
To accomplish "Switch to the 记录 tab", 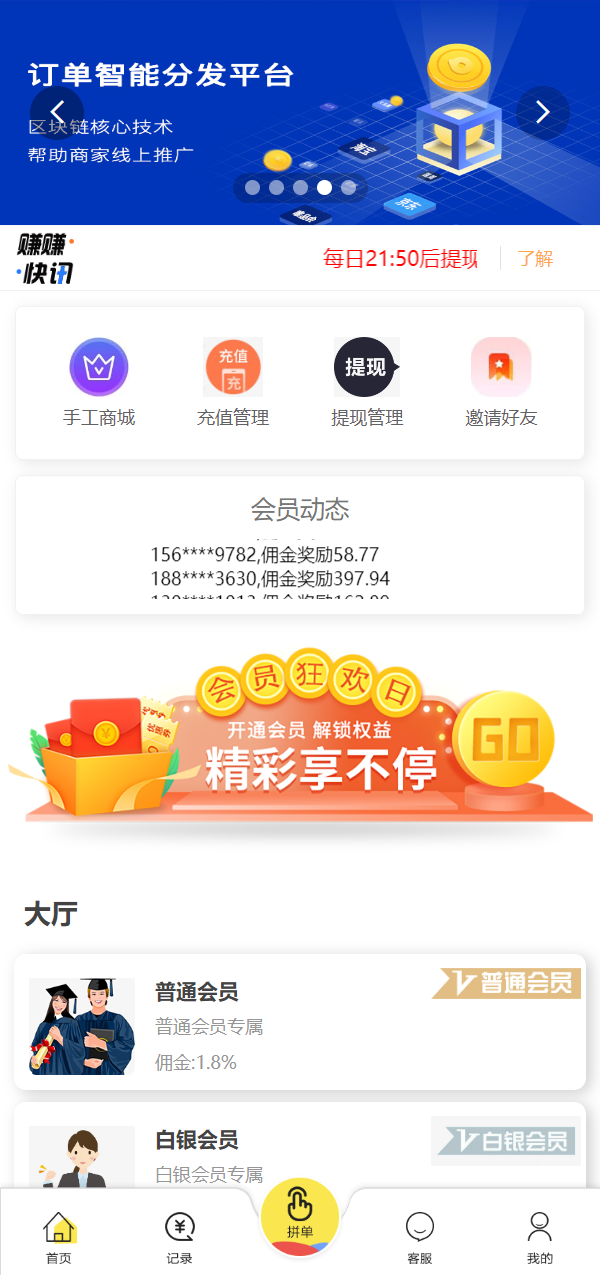I will click(x=179, y=1238).
